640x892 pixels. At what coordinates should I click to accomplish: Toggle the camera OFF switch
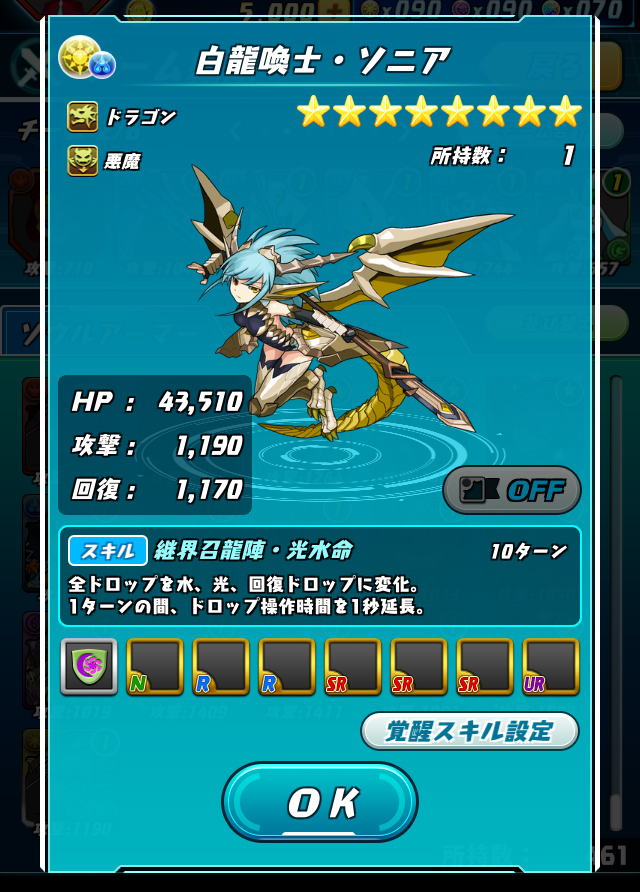[x=511, y=490]
